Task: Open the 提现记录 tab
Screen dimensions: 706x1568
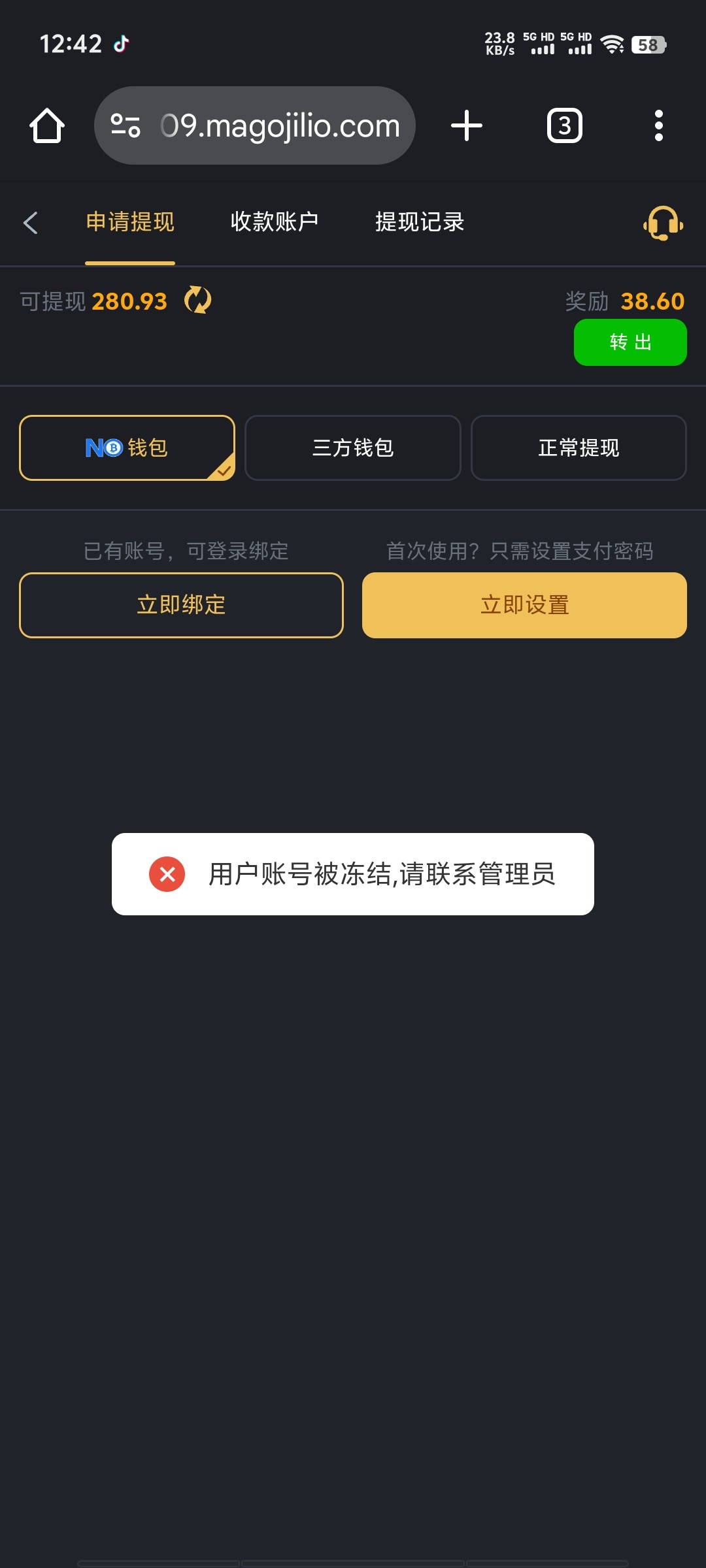Action: (x=420, y=223)
